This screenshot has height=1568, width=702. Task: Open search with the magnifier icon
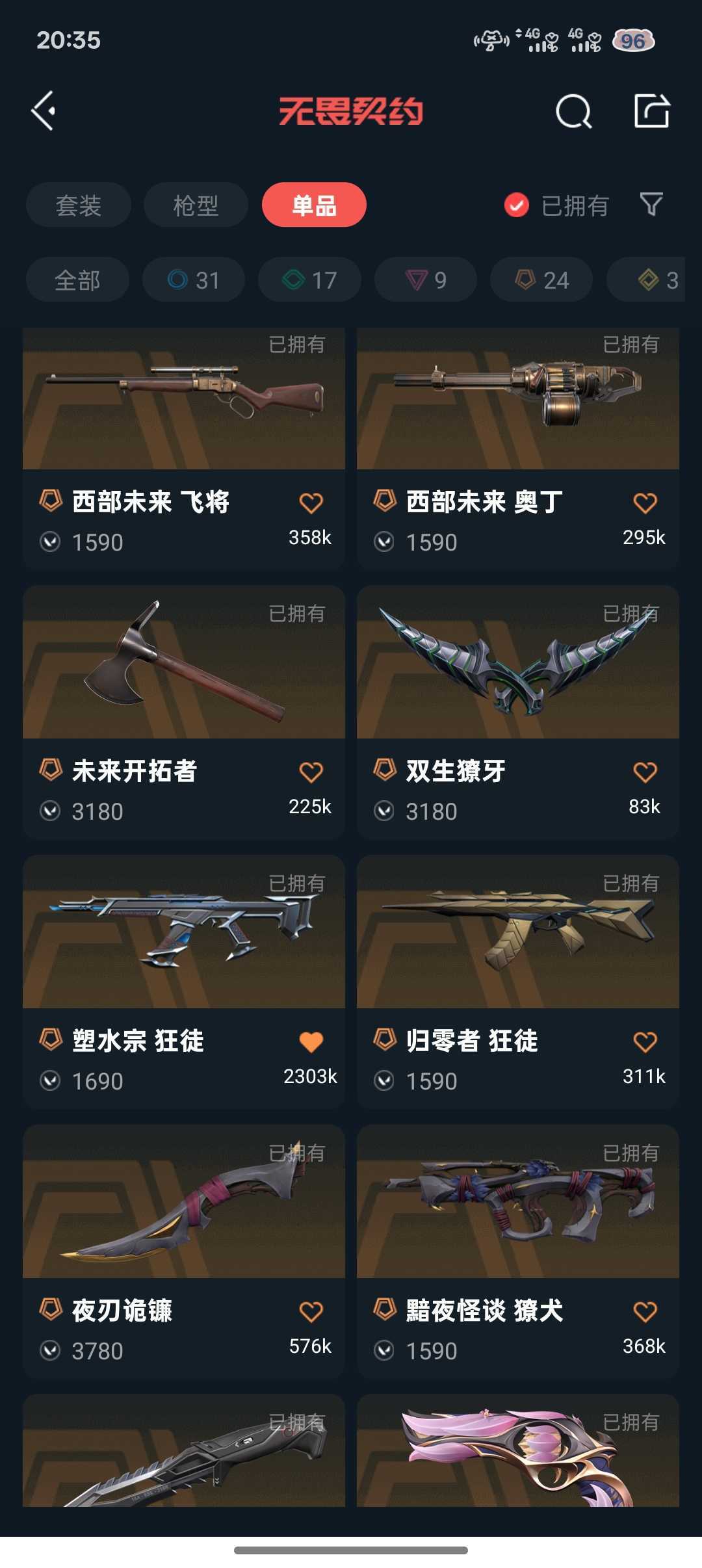[x=573, y=111]
